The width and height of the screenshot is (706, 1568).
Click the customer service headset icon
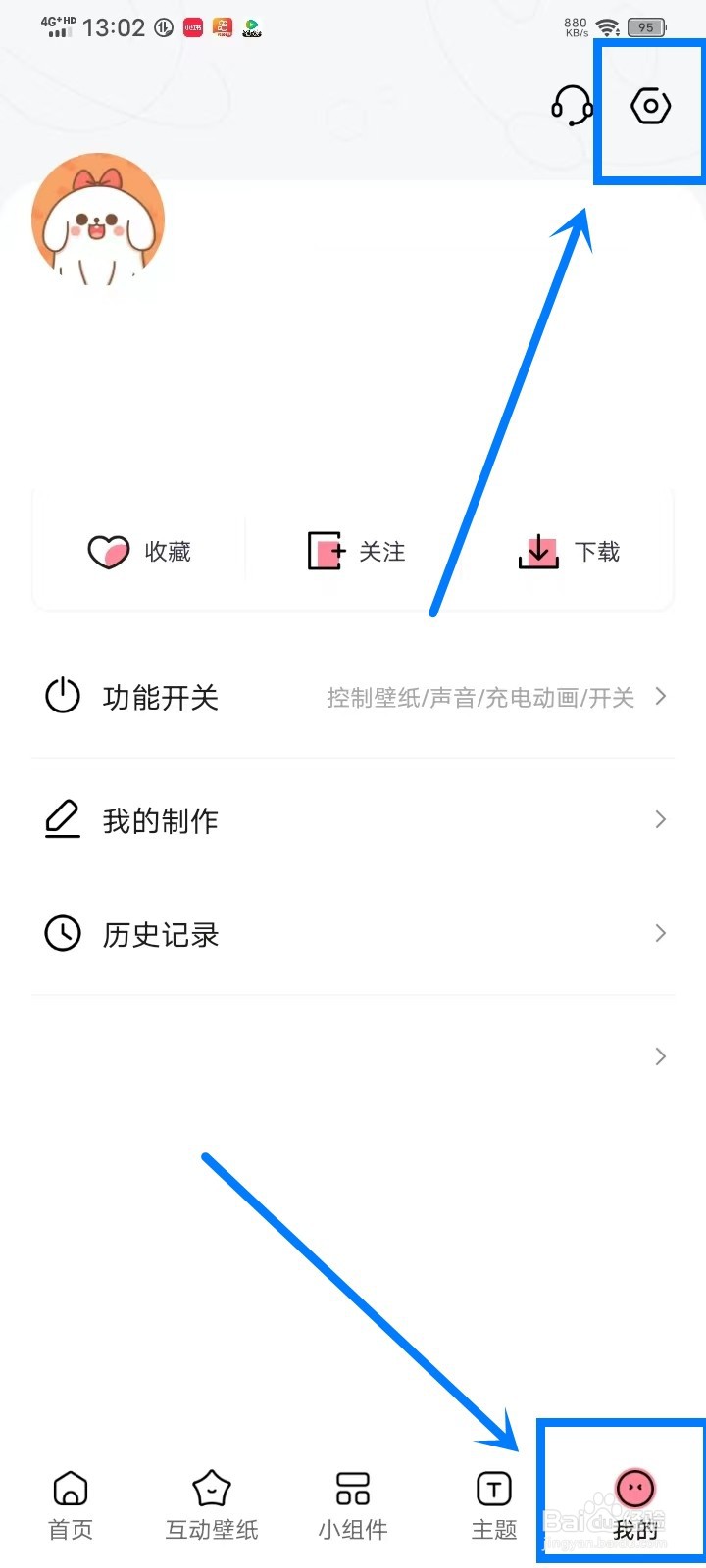tap(572, 105)
